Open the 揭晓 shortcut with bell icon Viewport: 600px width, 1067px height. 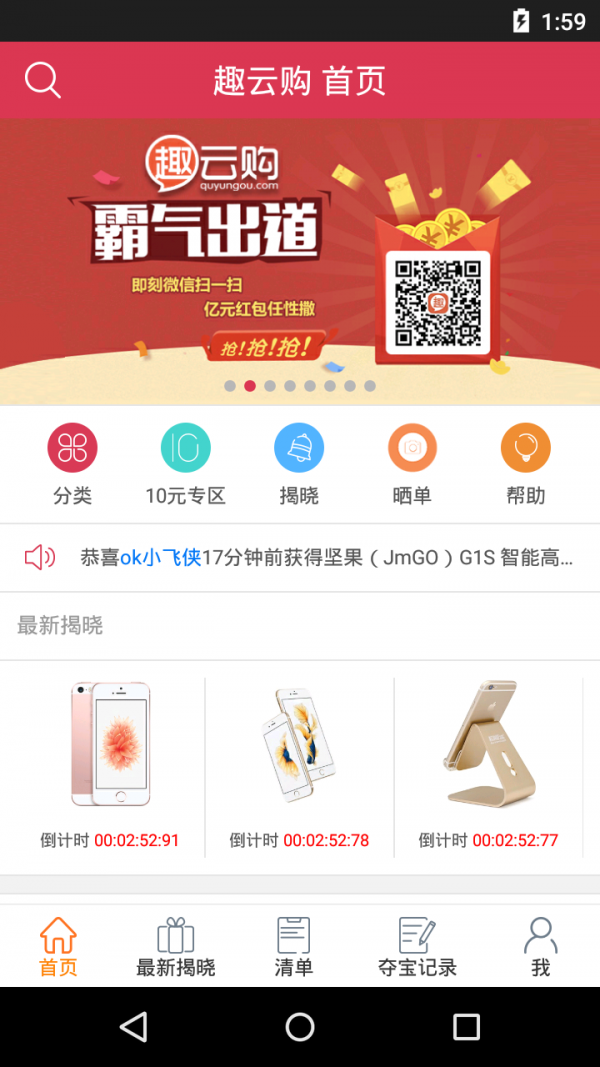(x=299, y=463)
